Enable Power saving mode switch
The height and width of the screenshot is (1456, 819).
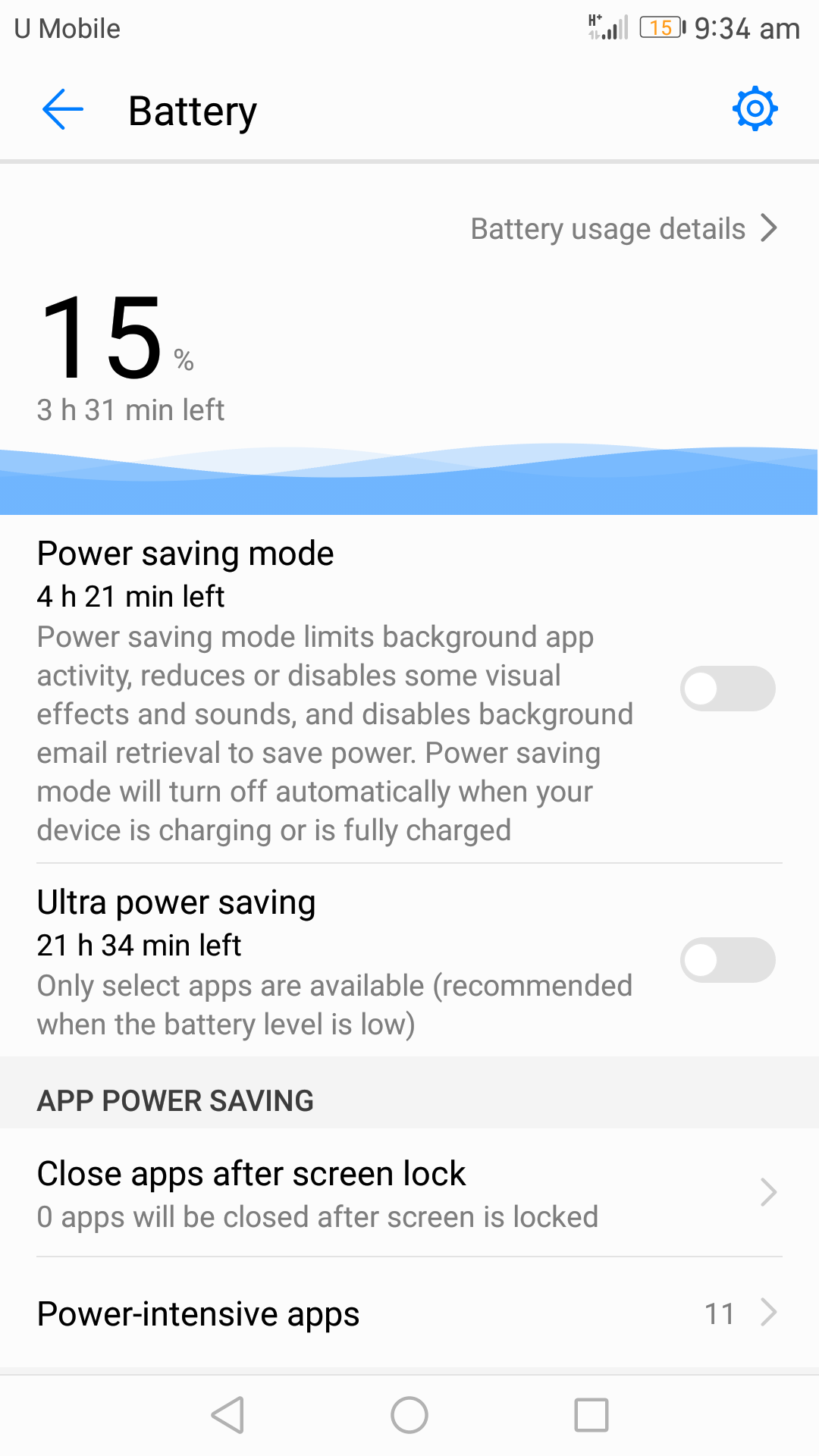(727, 689)
